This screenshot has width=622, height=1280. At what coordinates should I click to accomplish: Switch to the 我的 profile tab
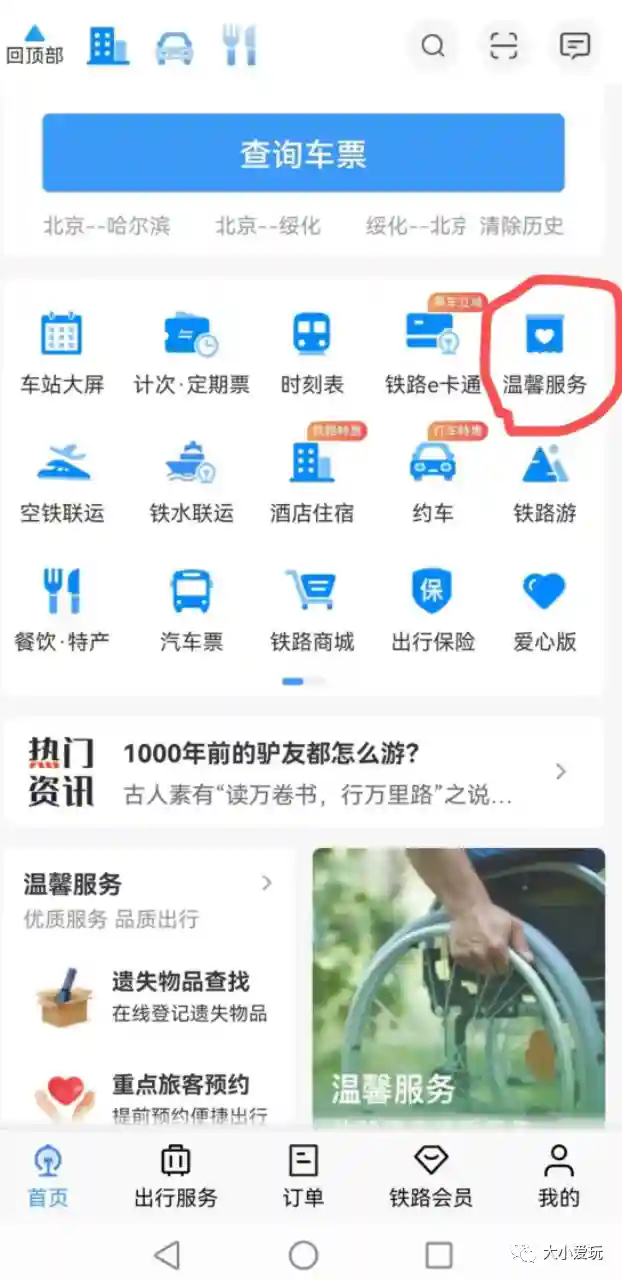coord(558,1175)
